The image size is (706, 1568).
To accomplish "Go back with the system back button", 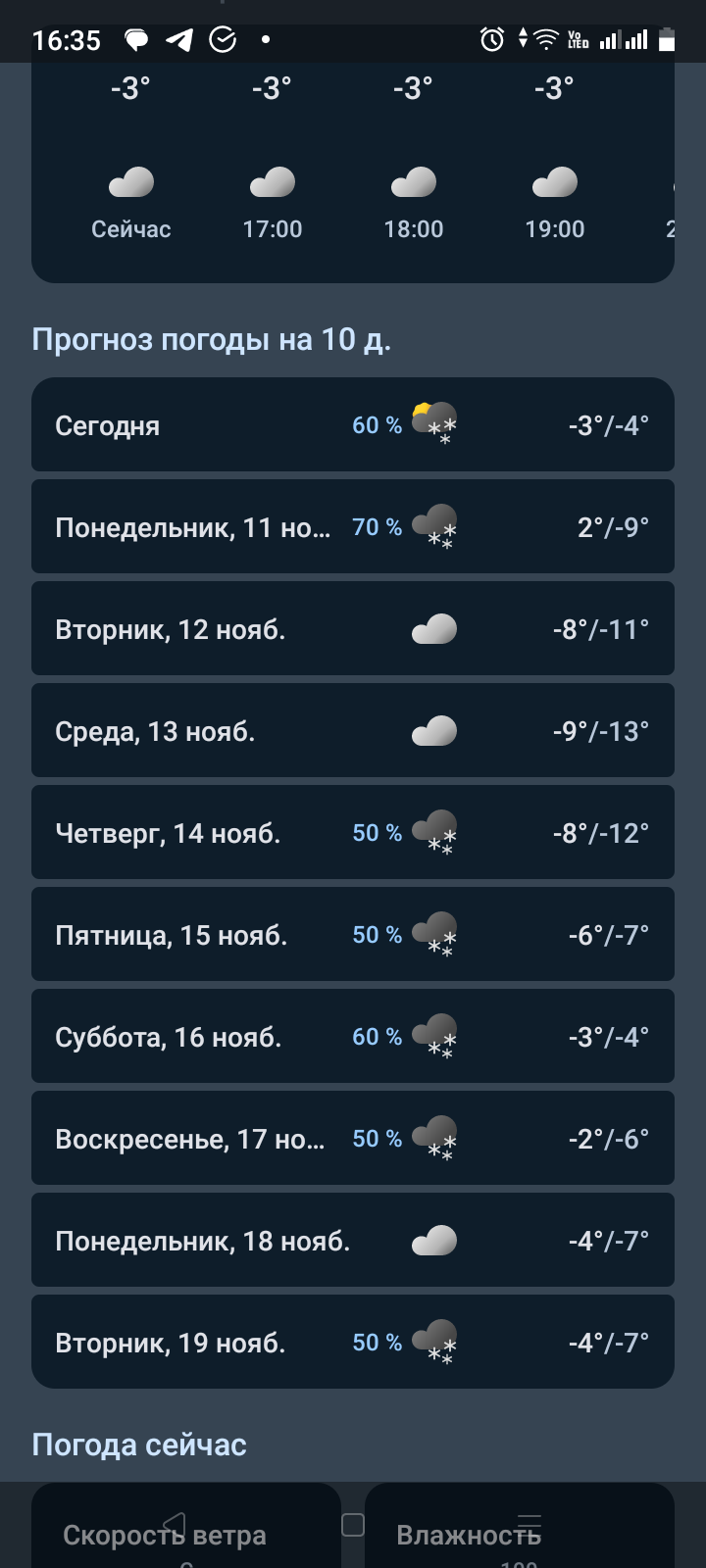I will [x=175, y=1524].
